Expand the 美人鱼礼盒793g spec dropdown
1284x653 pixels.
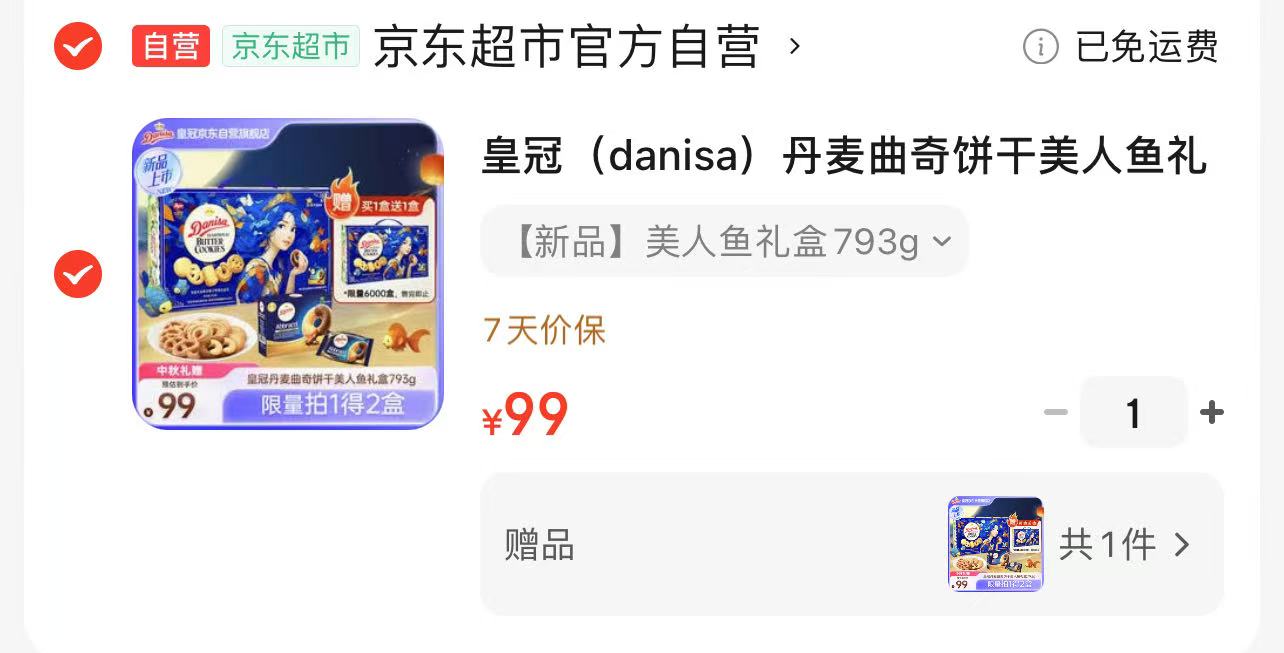pos(725,242)
